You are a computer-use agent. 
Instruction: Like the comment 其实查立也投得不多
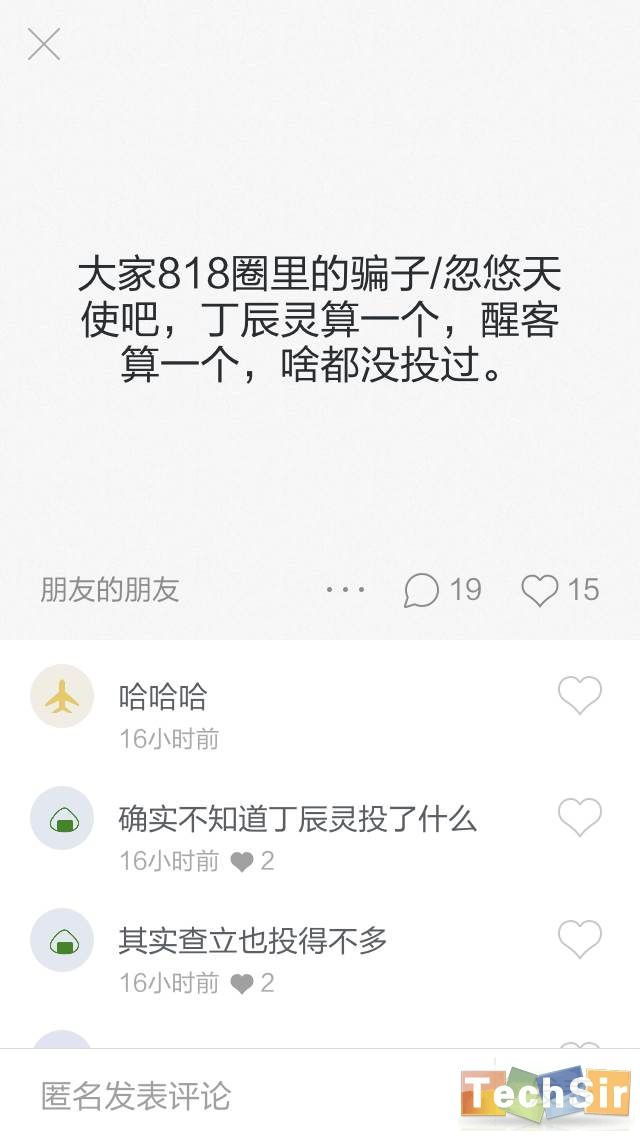pos(580,940)
